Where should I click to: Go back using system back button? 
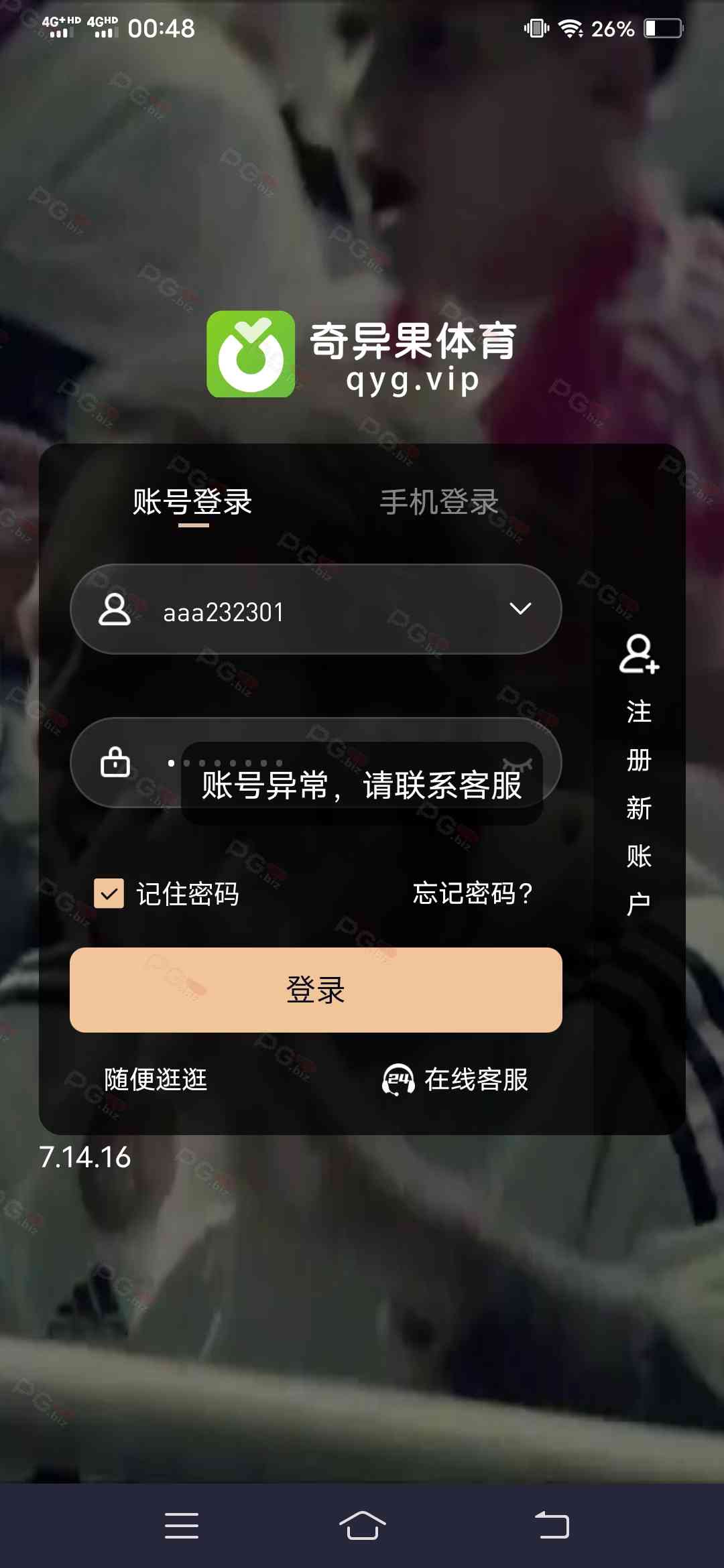(552, 1526)
